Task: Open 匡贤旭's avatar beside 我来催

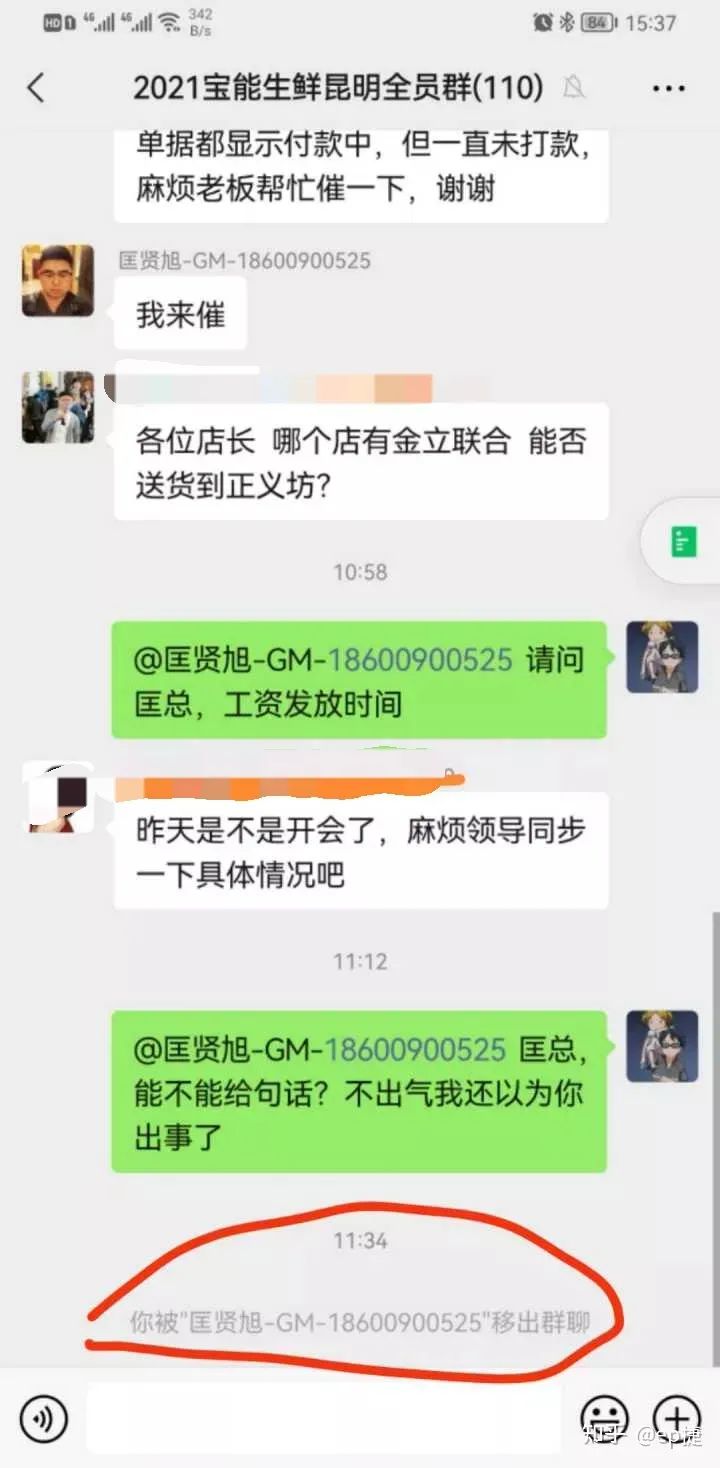Action: click(58, 281)
